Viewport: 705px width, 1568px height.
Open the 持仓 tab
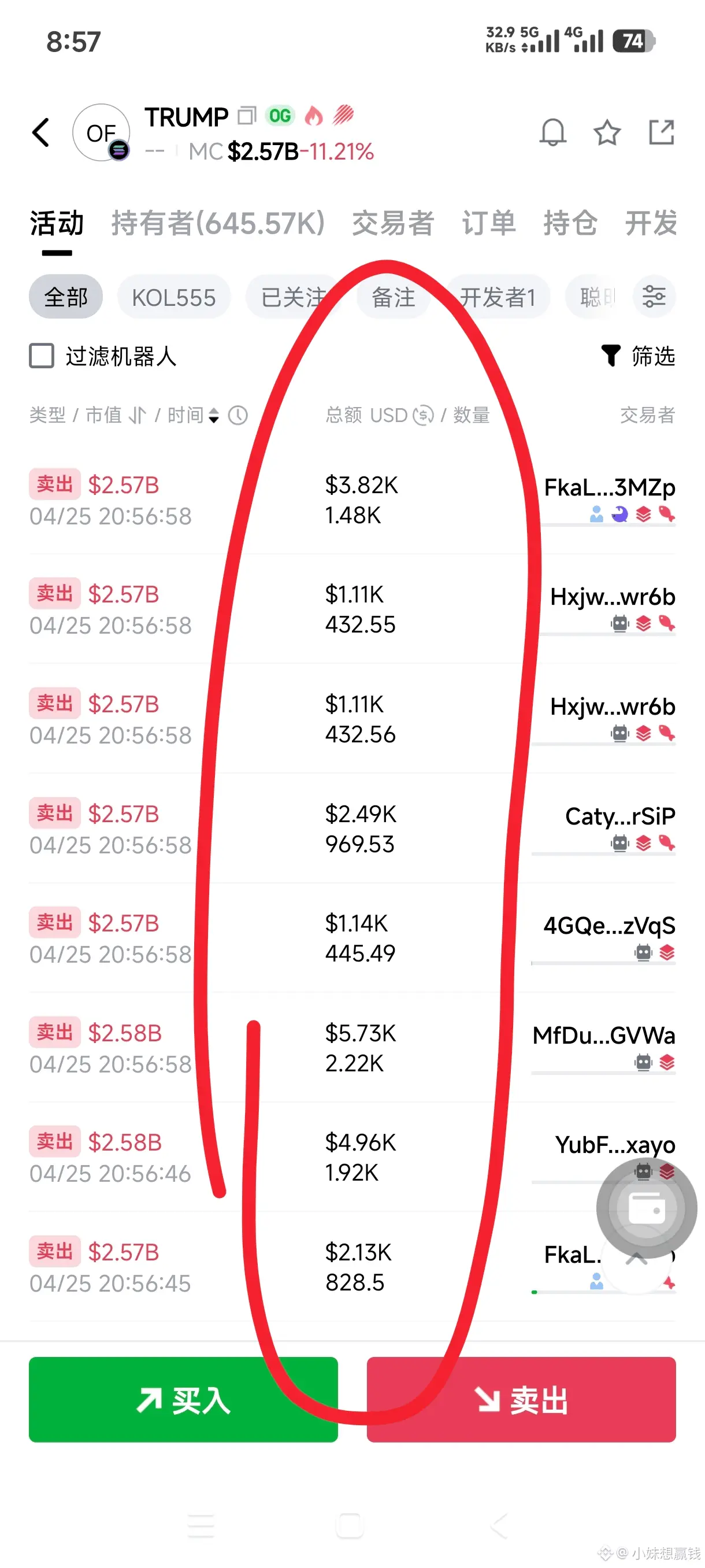point(570,223)
